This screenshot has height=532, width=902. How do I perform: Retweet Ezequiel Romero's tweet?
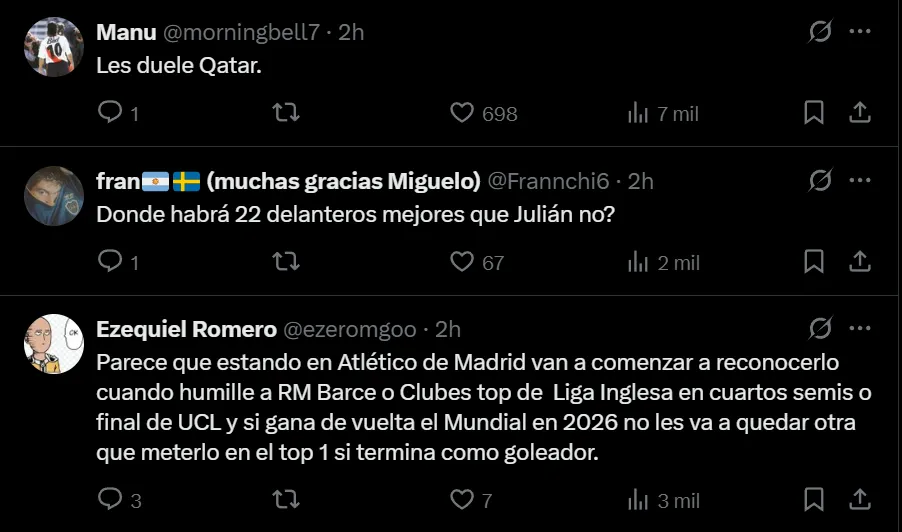tap(286, 499)
